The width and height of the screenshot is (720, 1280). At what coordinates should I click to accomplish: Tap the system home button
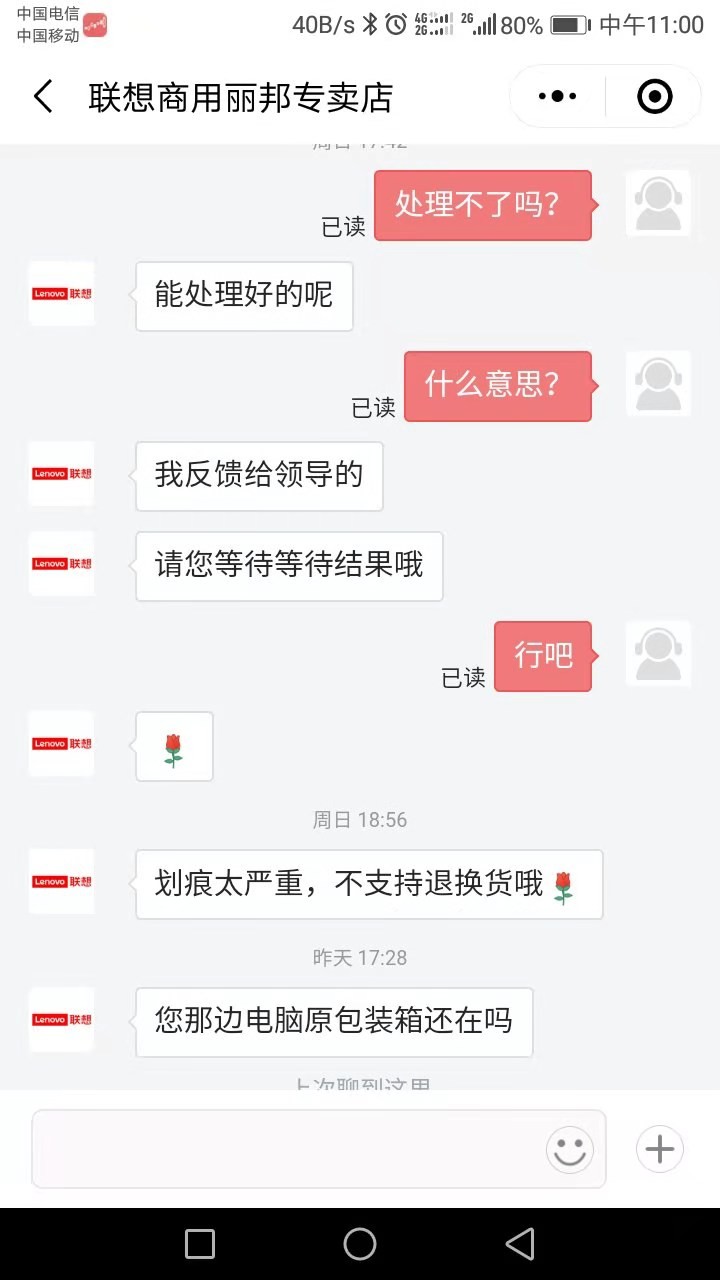click(360, 1244)
